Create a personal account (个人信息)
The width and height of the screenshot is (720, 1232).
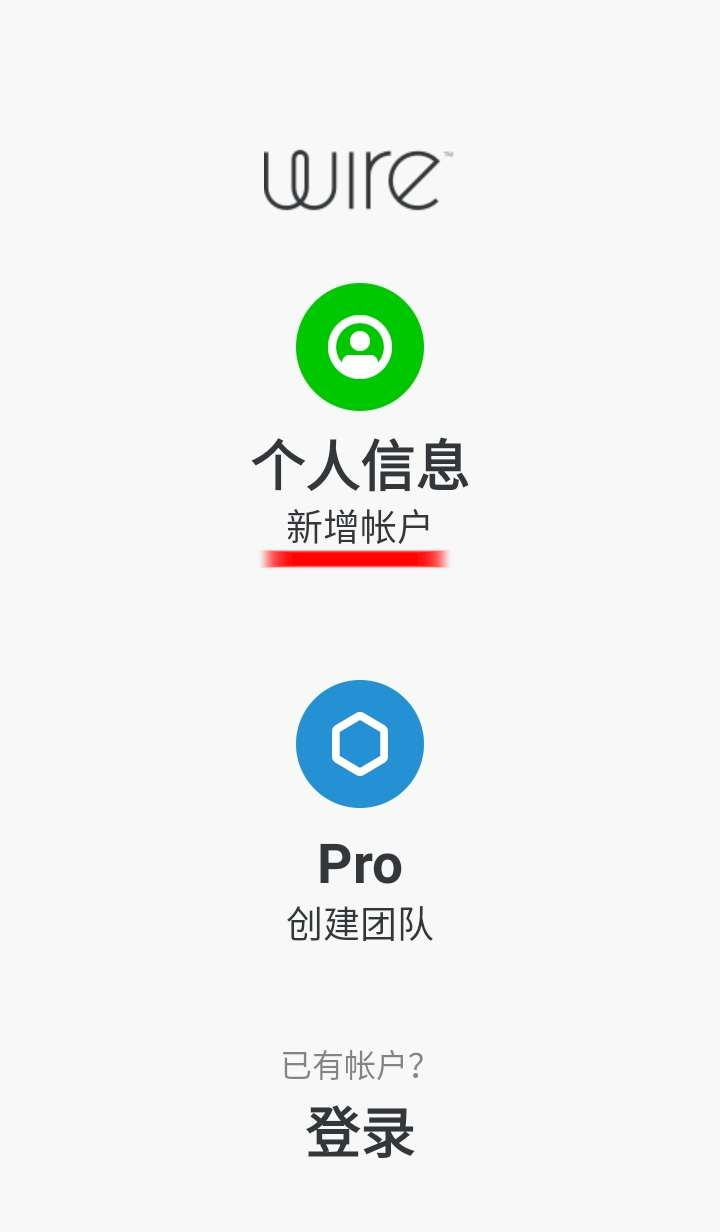pos(360,347)
